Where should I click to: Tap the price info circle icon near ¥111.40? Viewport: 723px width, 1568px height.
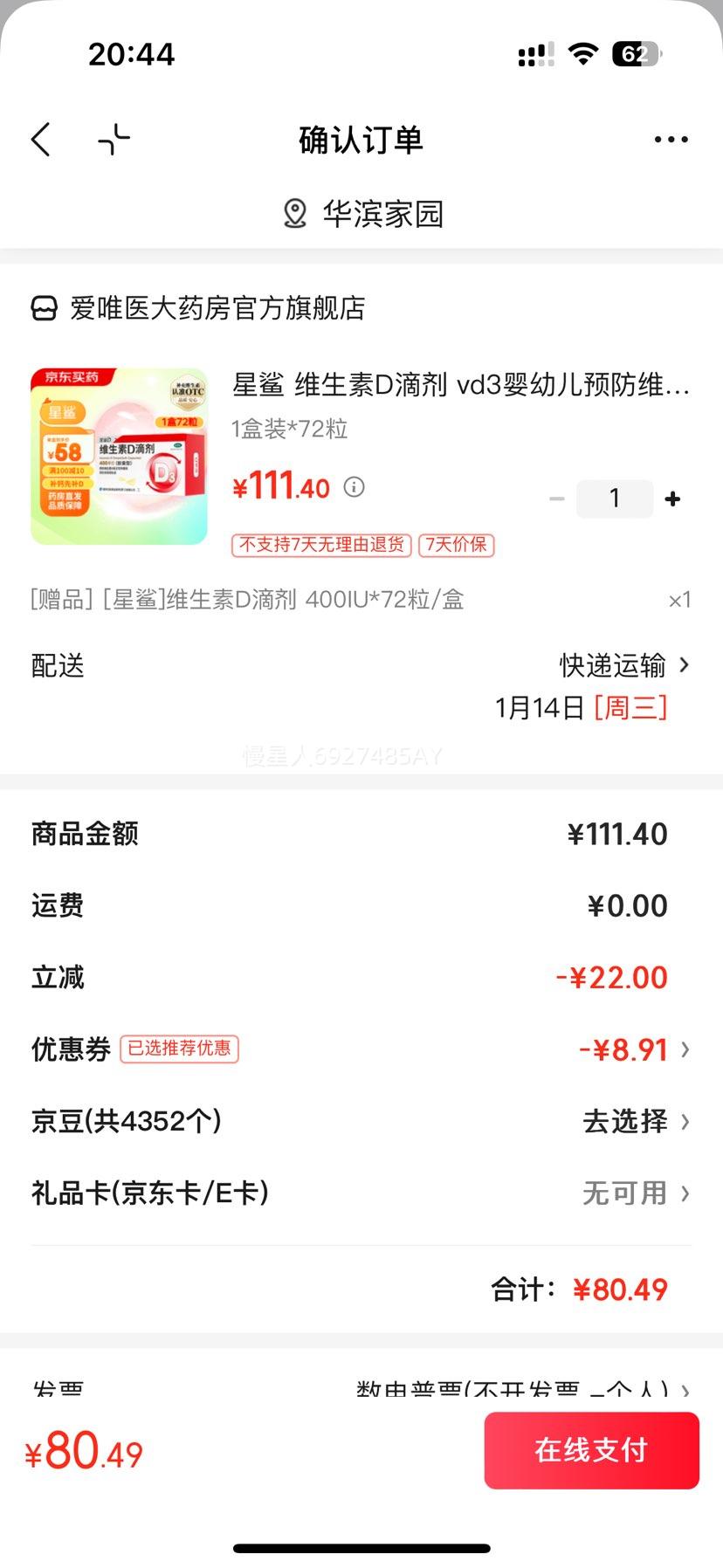tap(353, 487)
